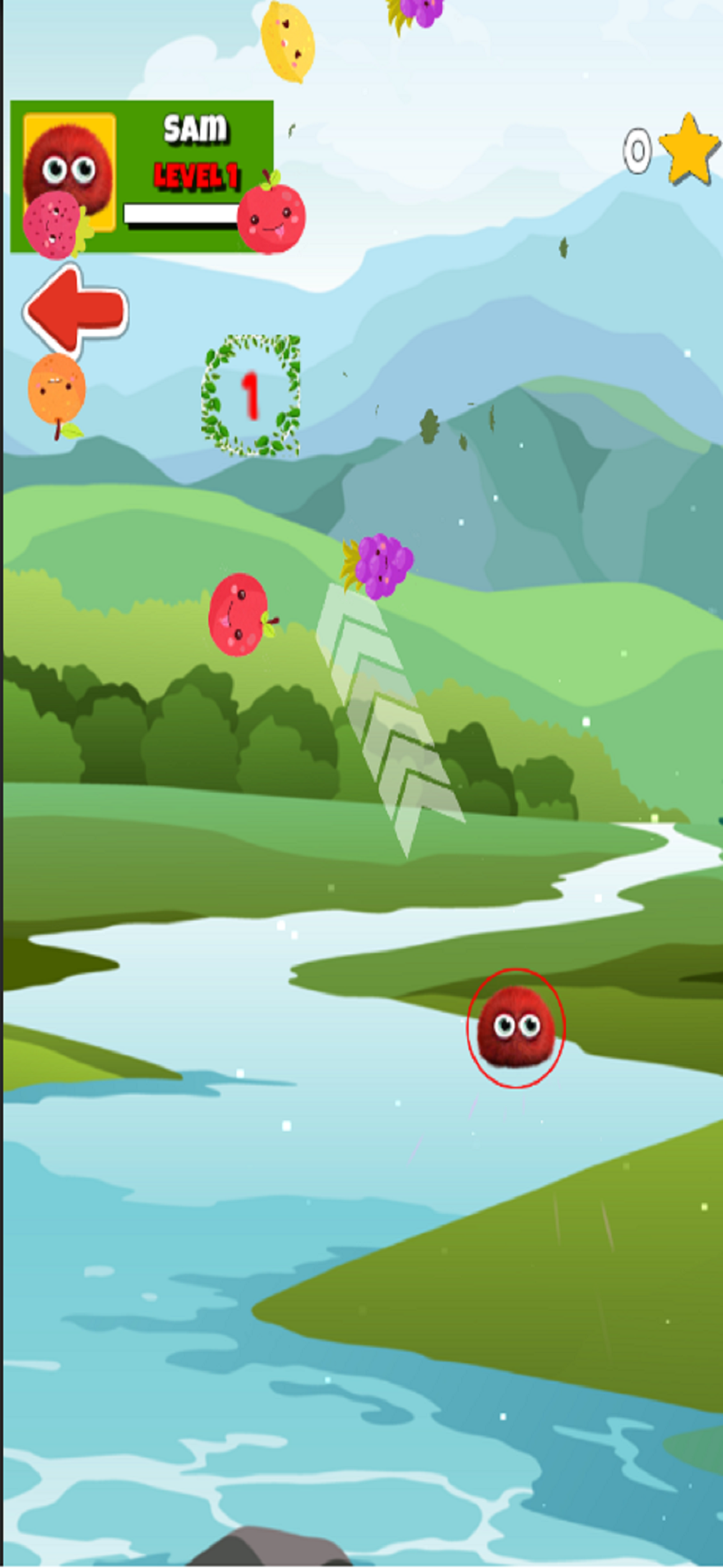The height and width of the screenshot is (1568, 723).
Task: Open Sam's player profile card
Action: [x=141, y=176]
